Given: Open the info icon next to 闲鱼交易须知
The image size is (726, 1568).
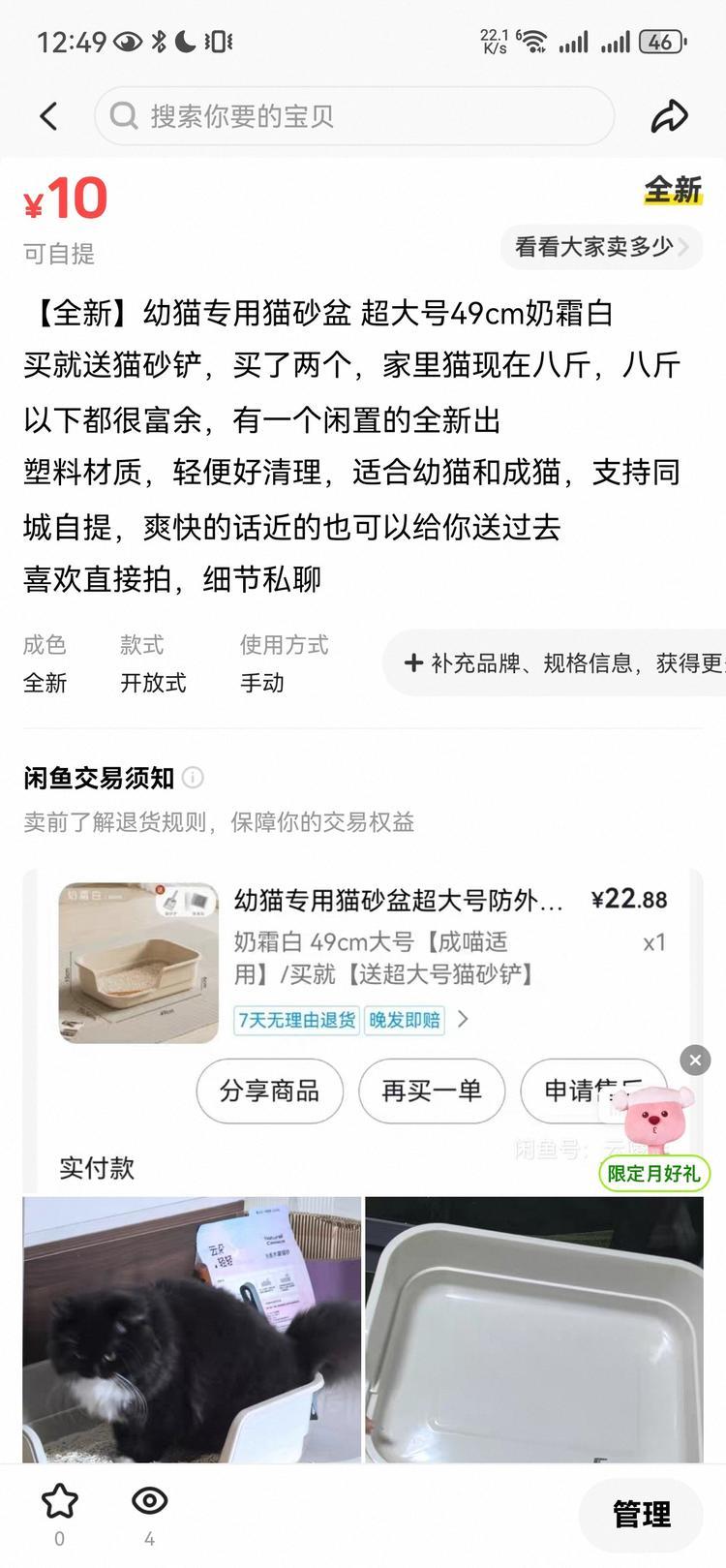Looking at the screenshot, I should point(194,778).
